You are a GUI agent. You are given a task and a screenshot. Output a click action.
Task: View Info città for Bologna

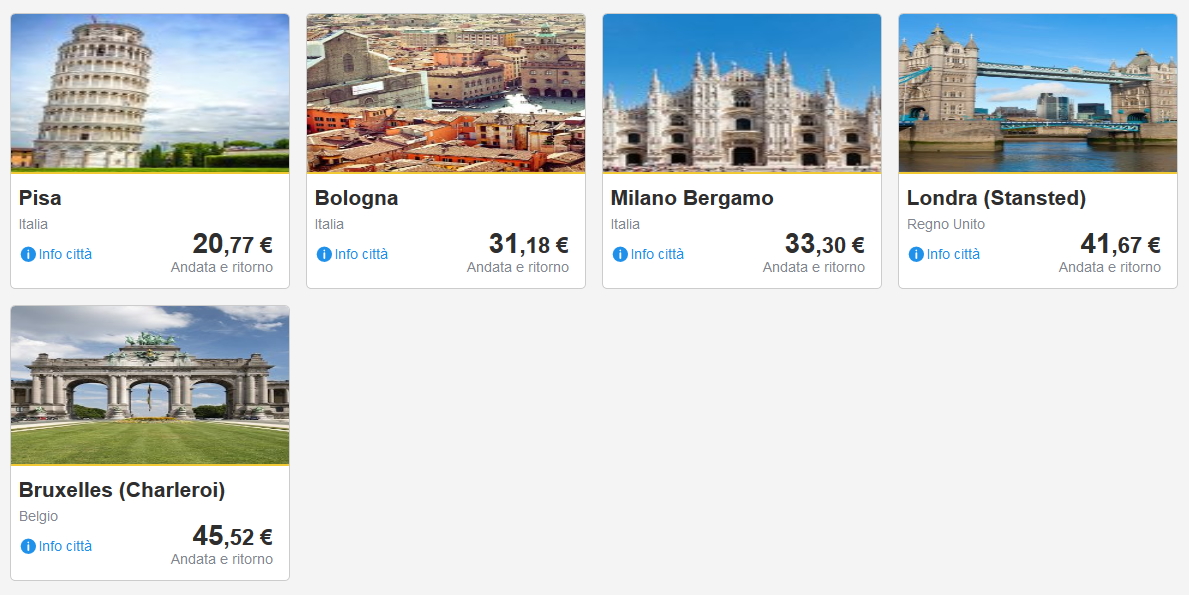coord(361,254)
